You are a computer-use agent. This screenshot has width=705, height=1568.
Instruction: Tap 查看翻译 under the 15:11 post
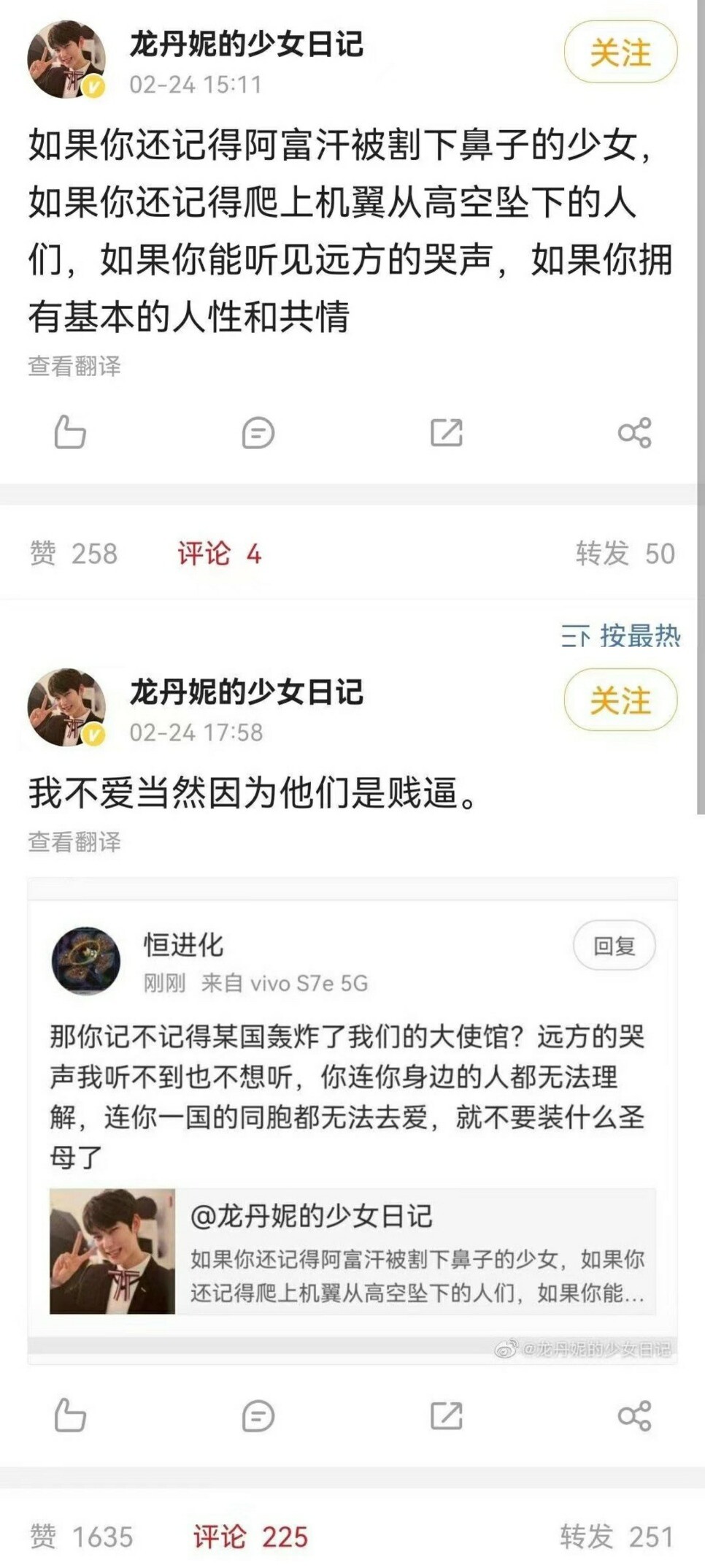click(74, 366)
